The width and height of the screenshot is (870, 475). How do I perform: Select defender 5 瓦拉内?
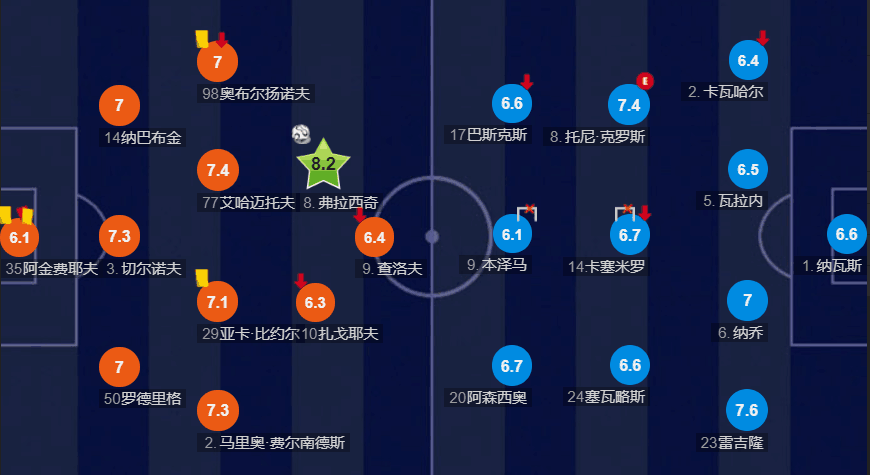click(x=748, y=170)
